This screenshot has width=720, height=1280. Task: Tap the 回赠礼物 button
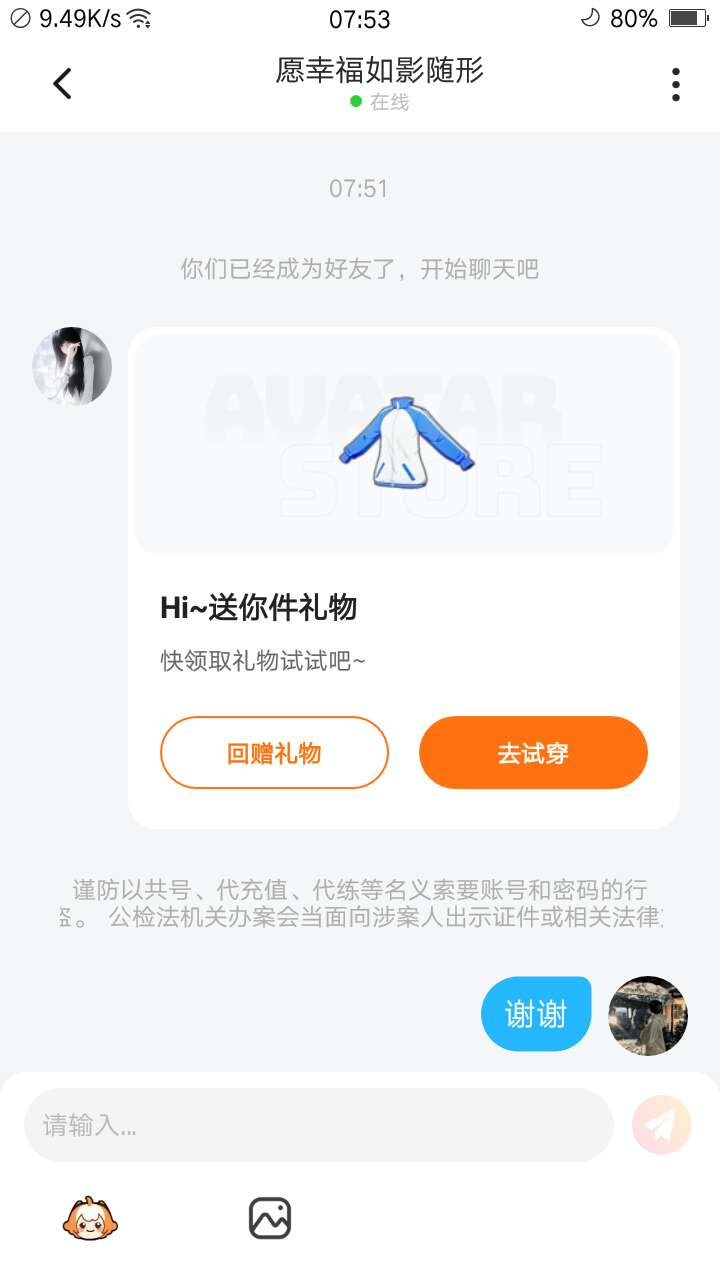pos(274,753)
